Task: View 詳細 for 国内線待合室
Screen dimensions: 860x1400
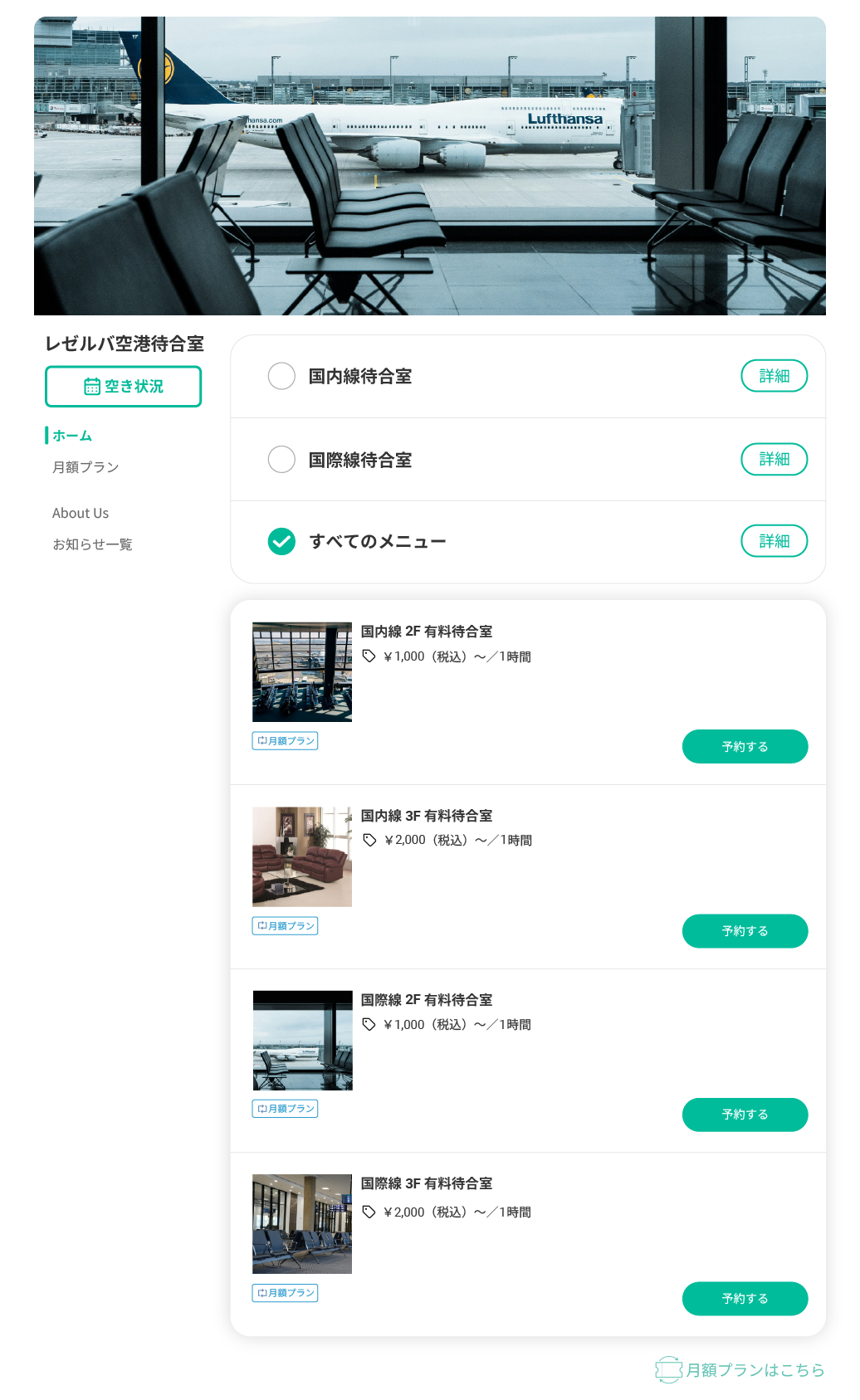Action: click(x=774, y=376)
